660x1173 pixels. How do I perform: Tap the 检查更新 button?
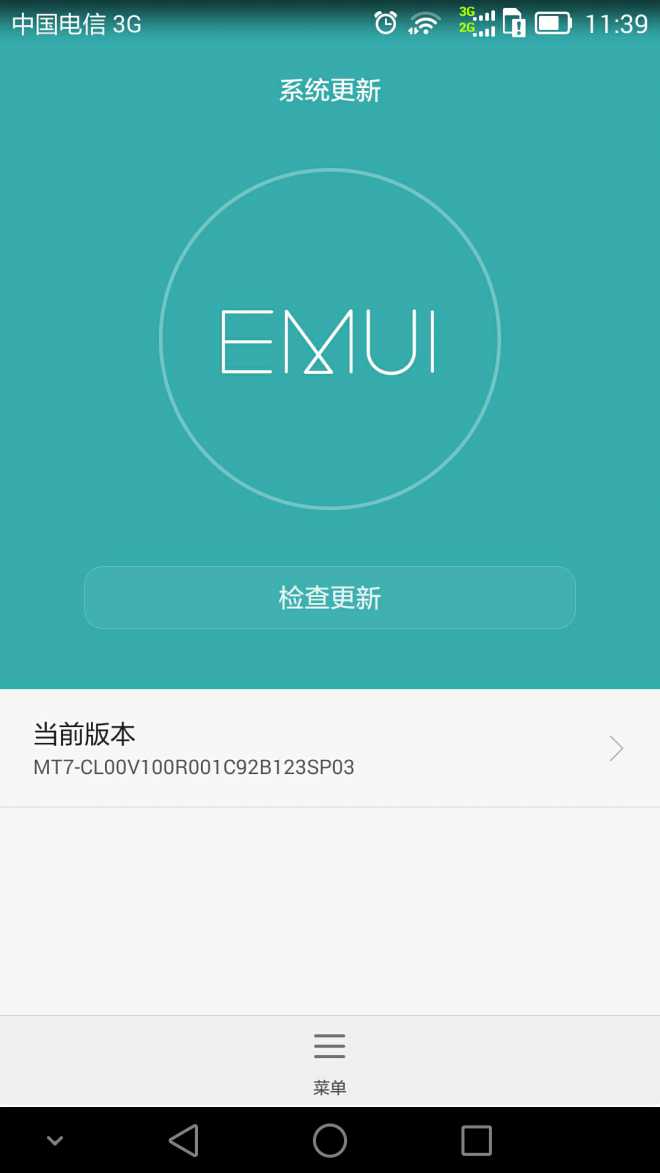330,598
